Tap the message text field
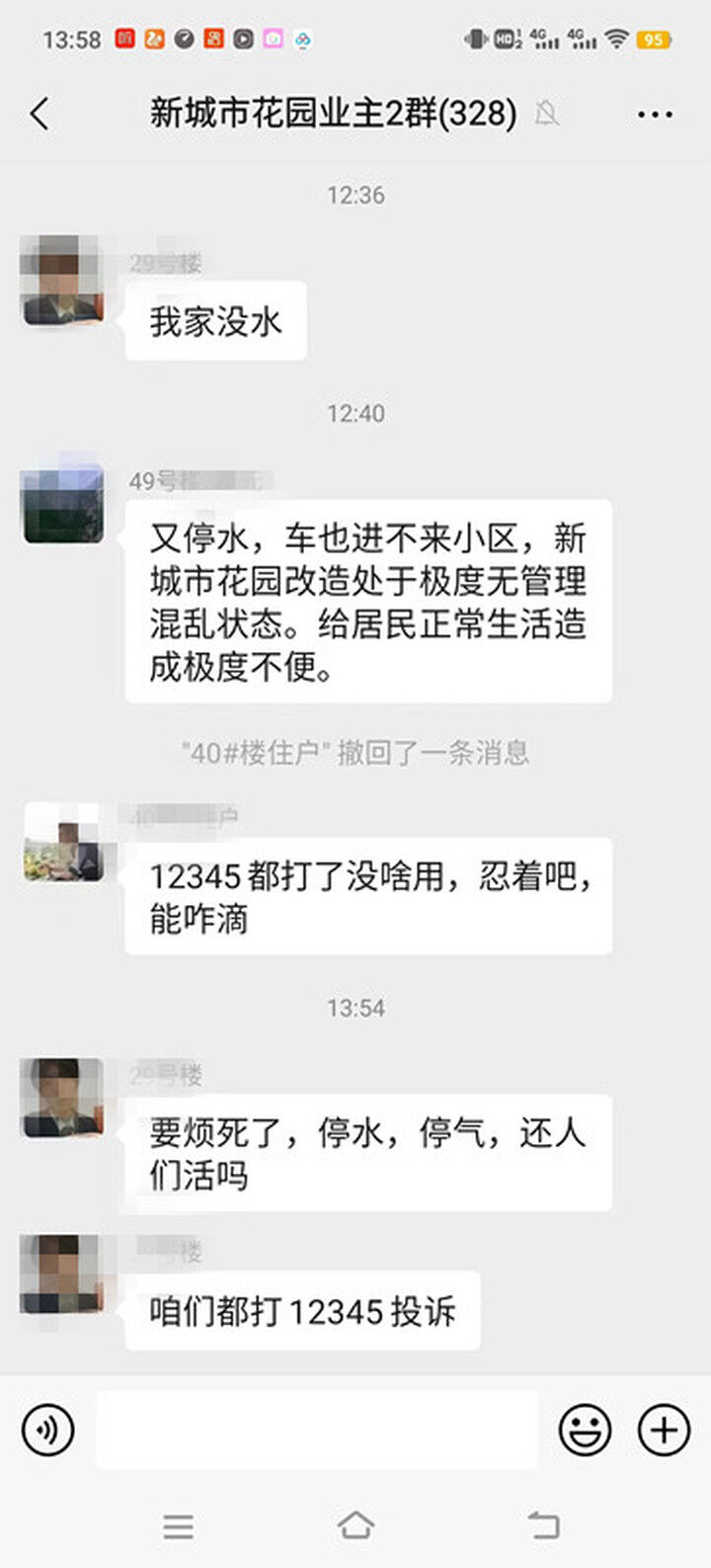The image size is (711, 1568). [x=316, y=1430]
